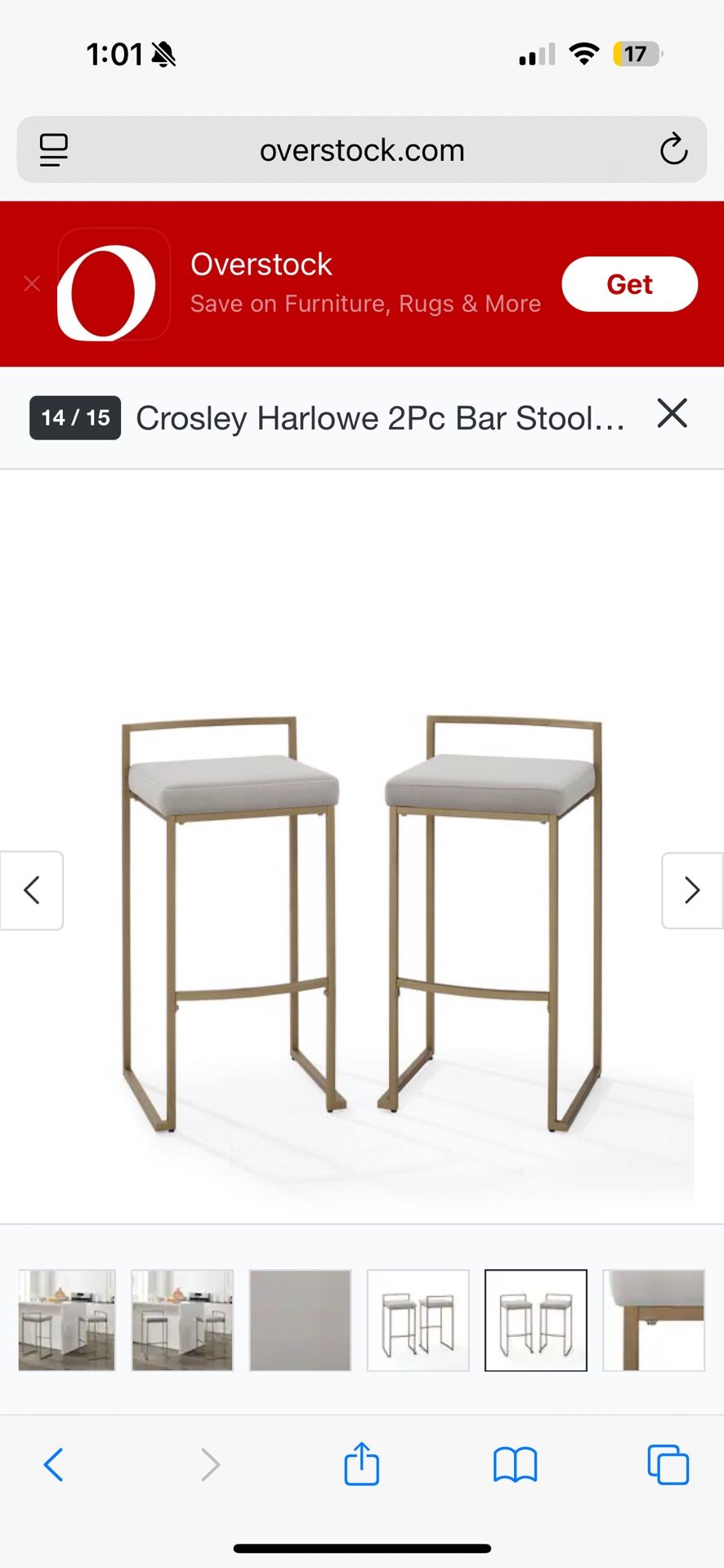Viewport: 724px width, 1568px height.
Task: Close the product image viewer
Action: pyautogui.click(x=672, y=415)
